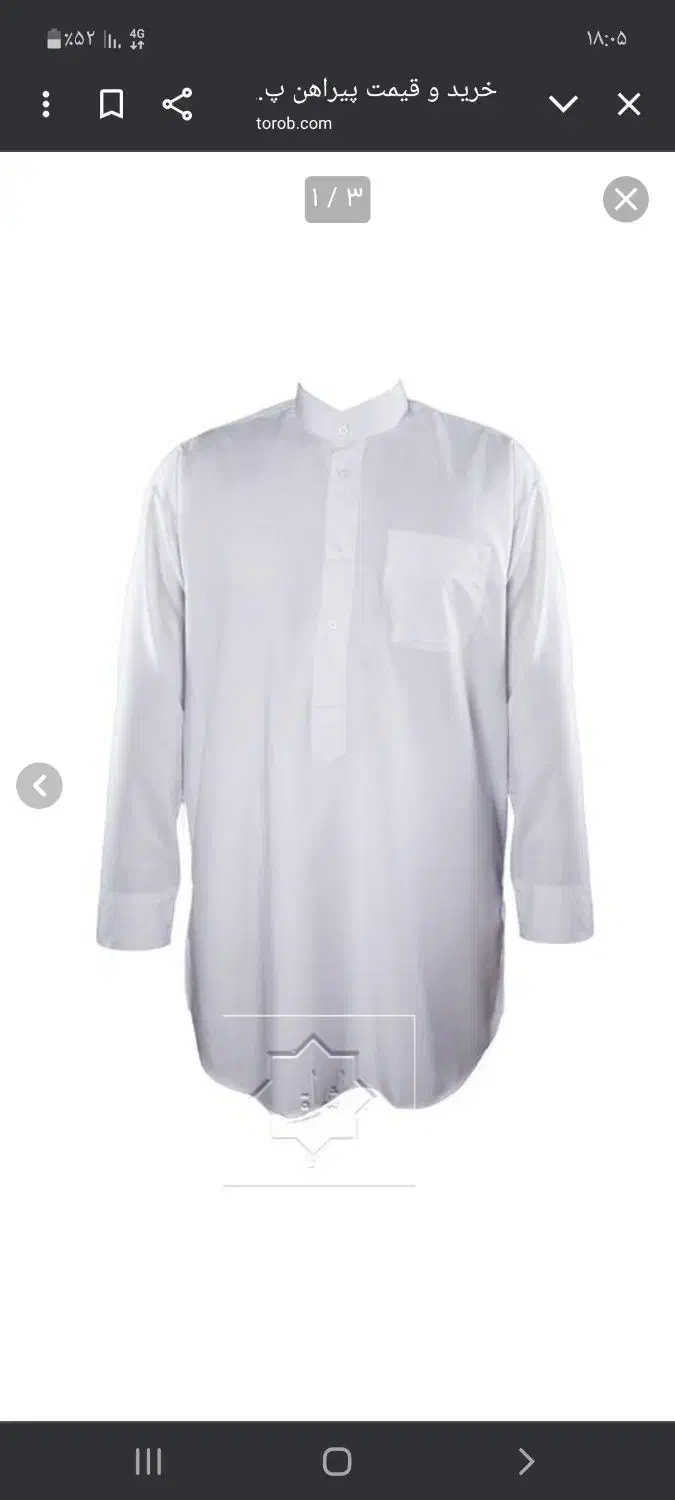Open the browser overflow menu

[46, 104]
